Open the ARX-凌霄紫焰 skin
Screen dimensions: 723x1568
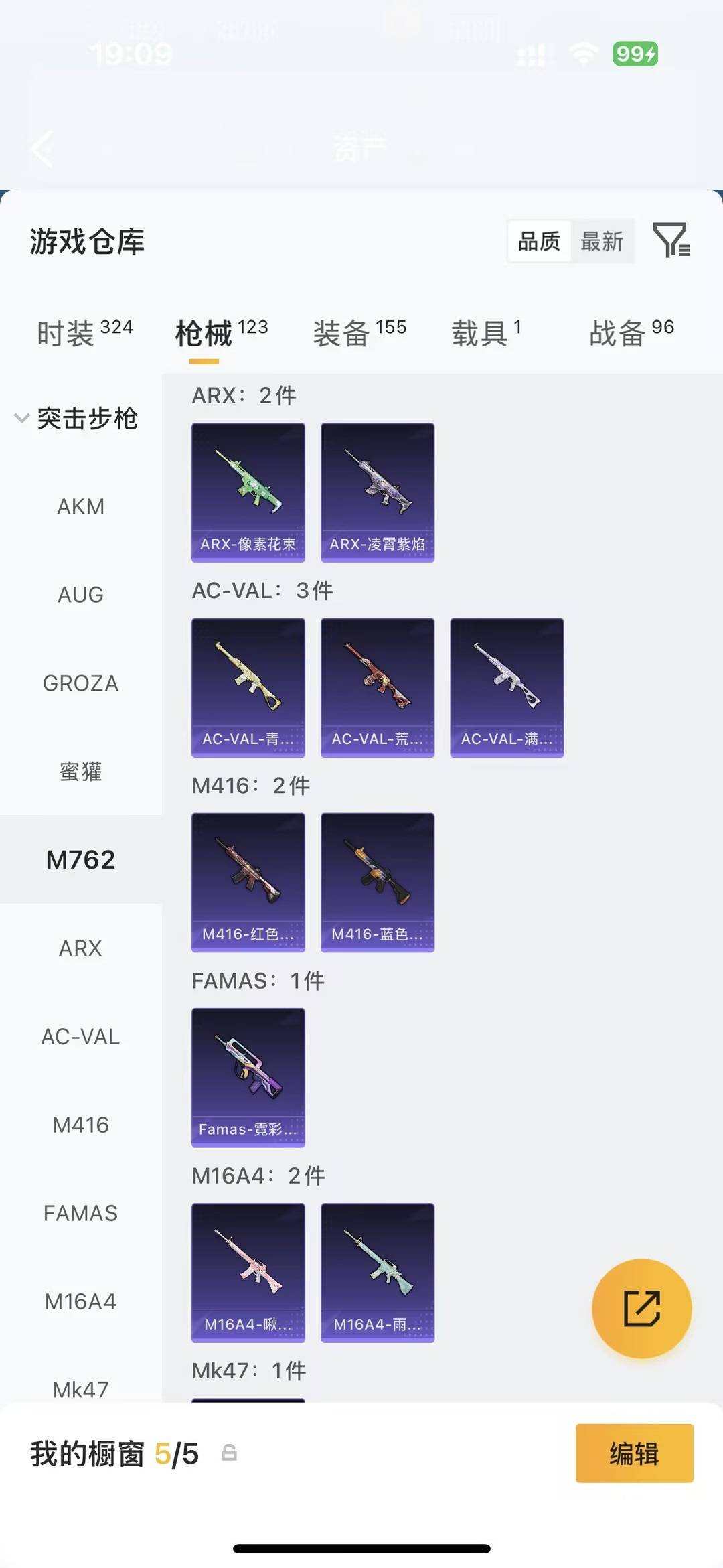[x=378, y=492]
